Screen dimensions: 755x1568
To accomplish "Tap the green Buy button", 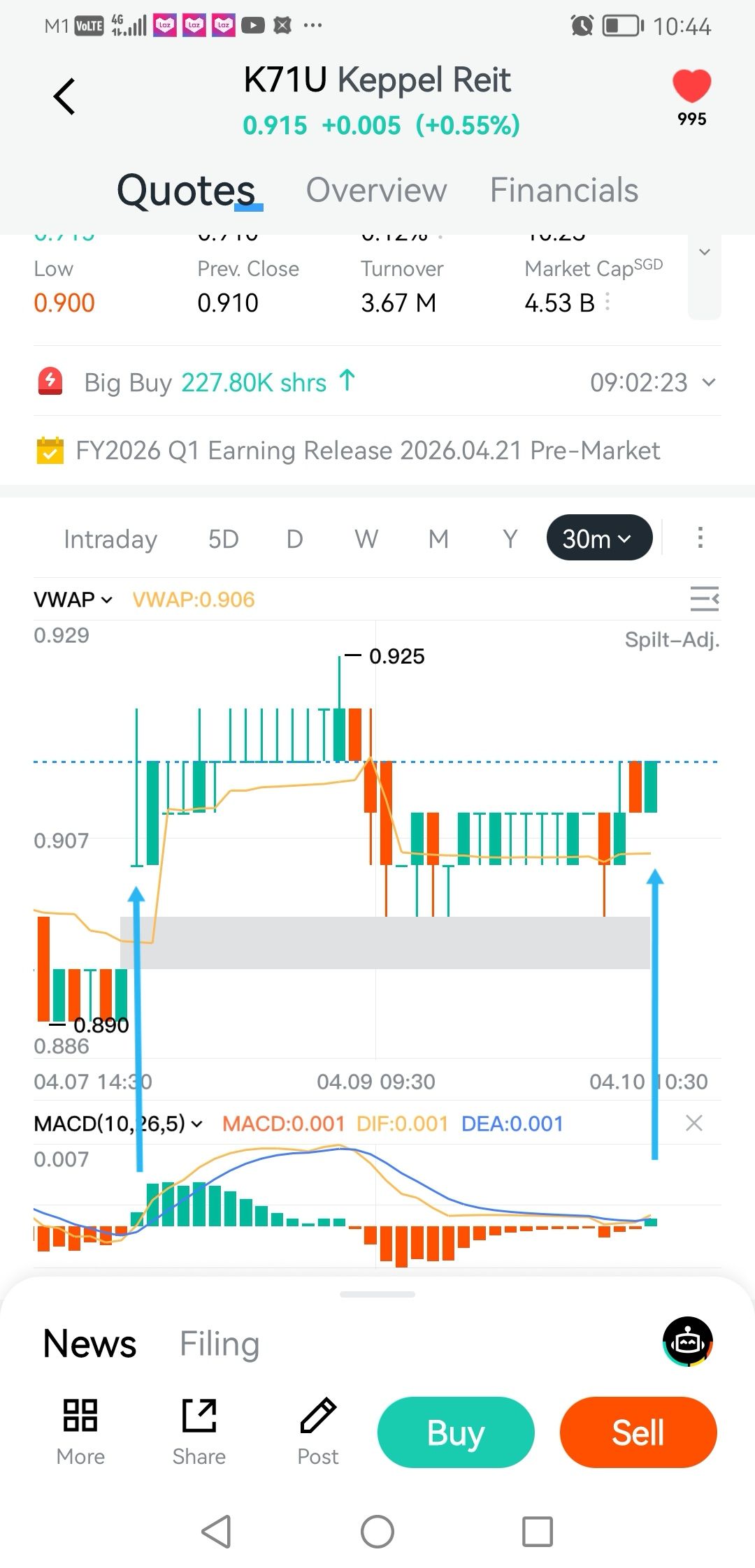I will click(456, 1432).
